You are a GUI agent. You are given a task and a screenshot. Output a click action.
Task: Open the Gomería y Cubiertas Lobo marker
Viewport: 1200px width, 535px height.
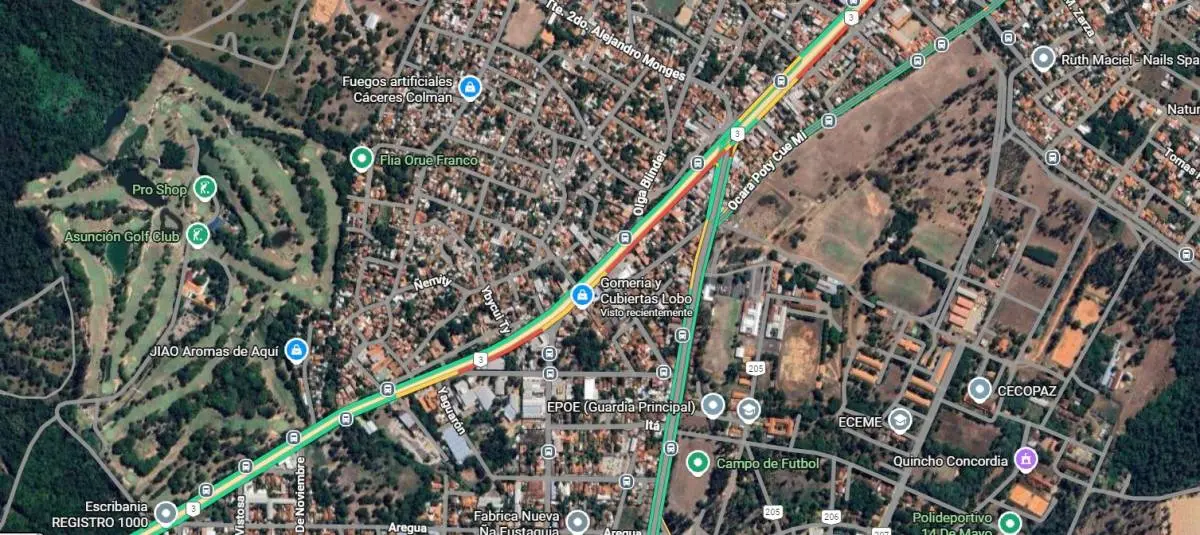coord(580,295)
